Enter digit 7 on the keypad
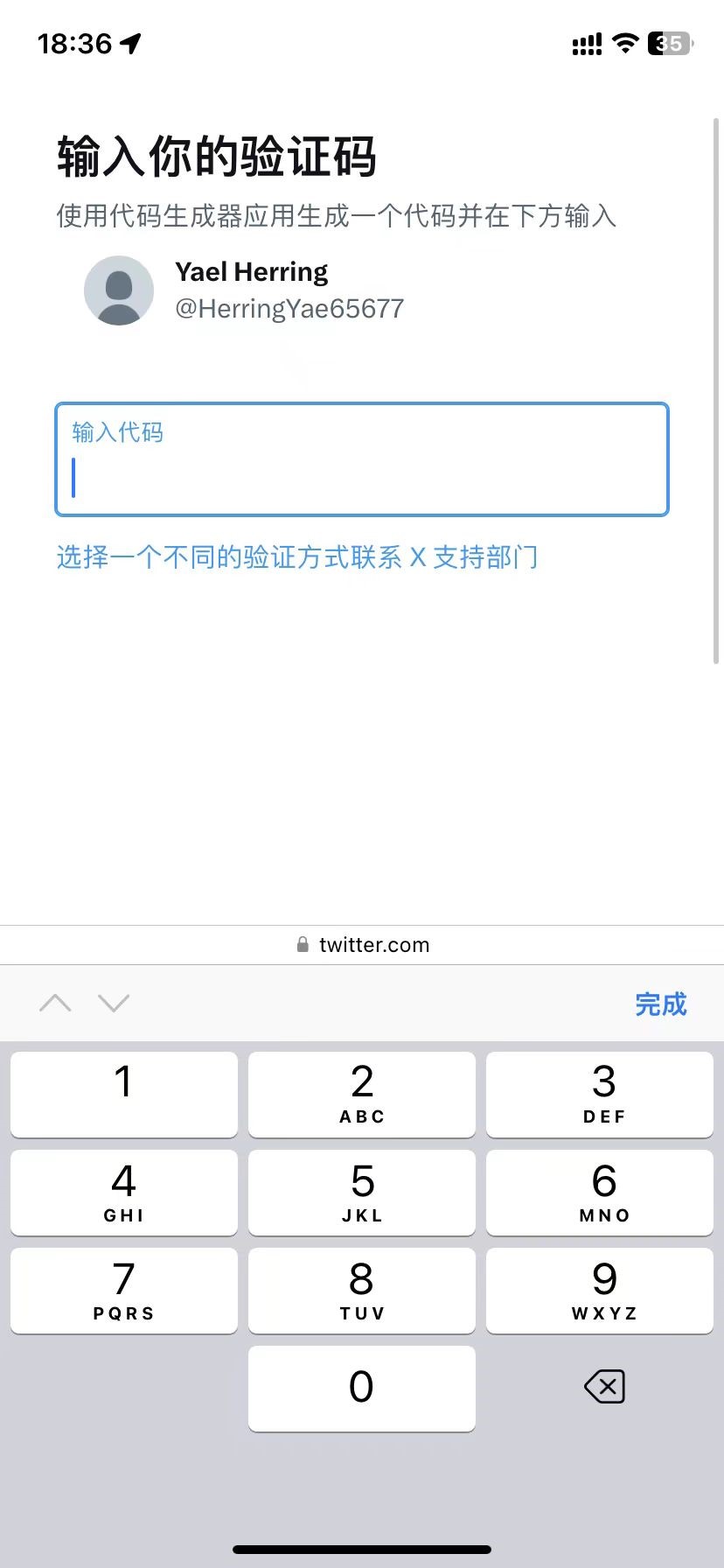 124,1290
